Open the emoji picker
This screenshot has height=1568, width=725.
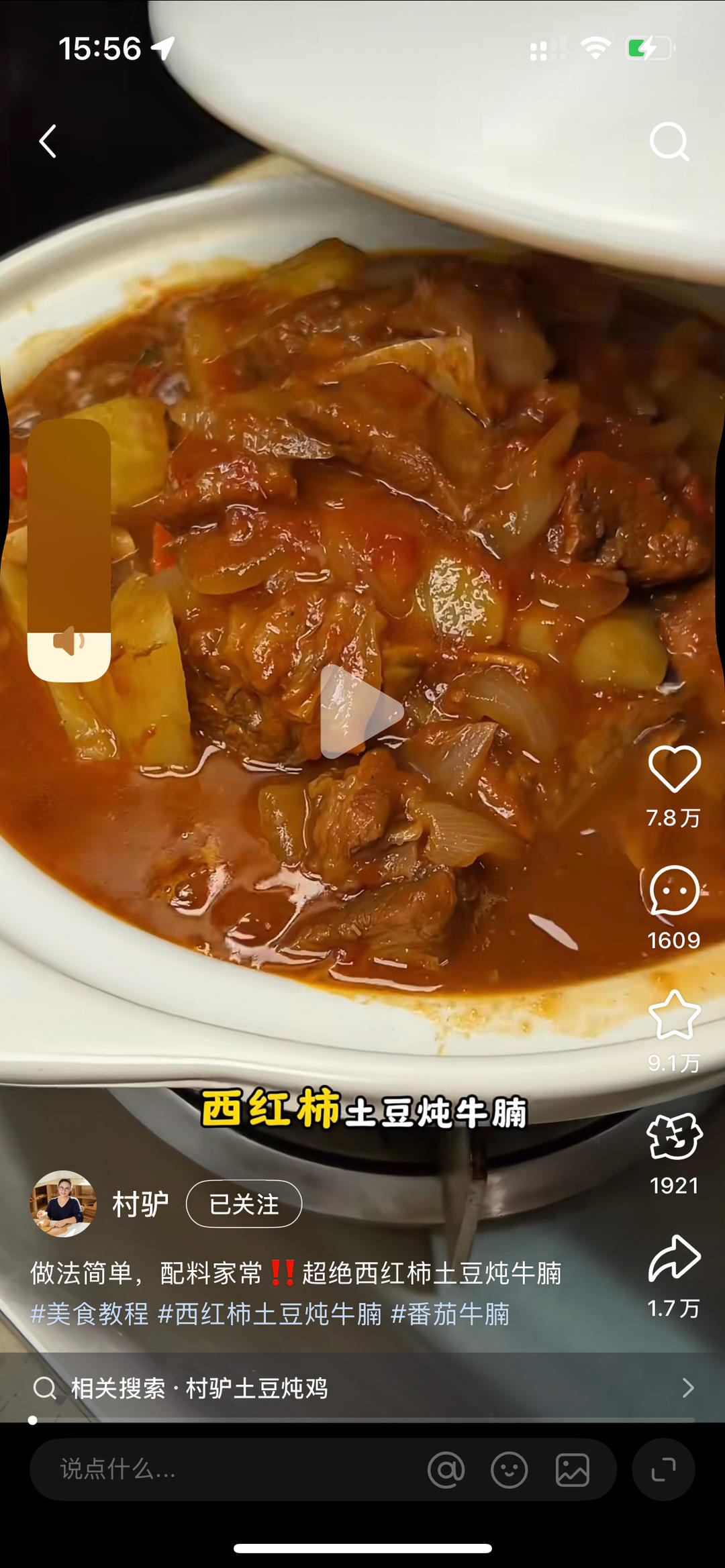click(x=509, y=1470)
